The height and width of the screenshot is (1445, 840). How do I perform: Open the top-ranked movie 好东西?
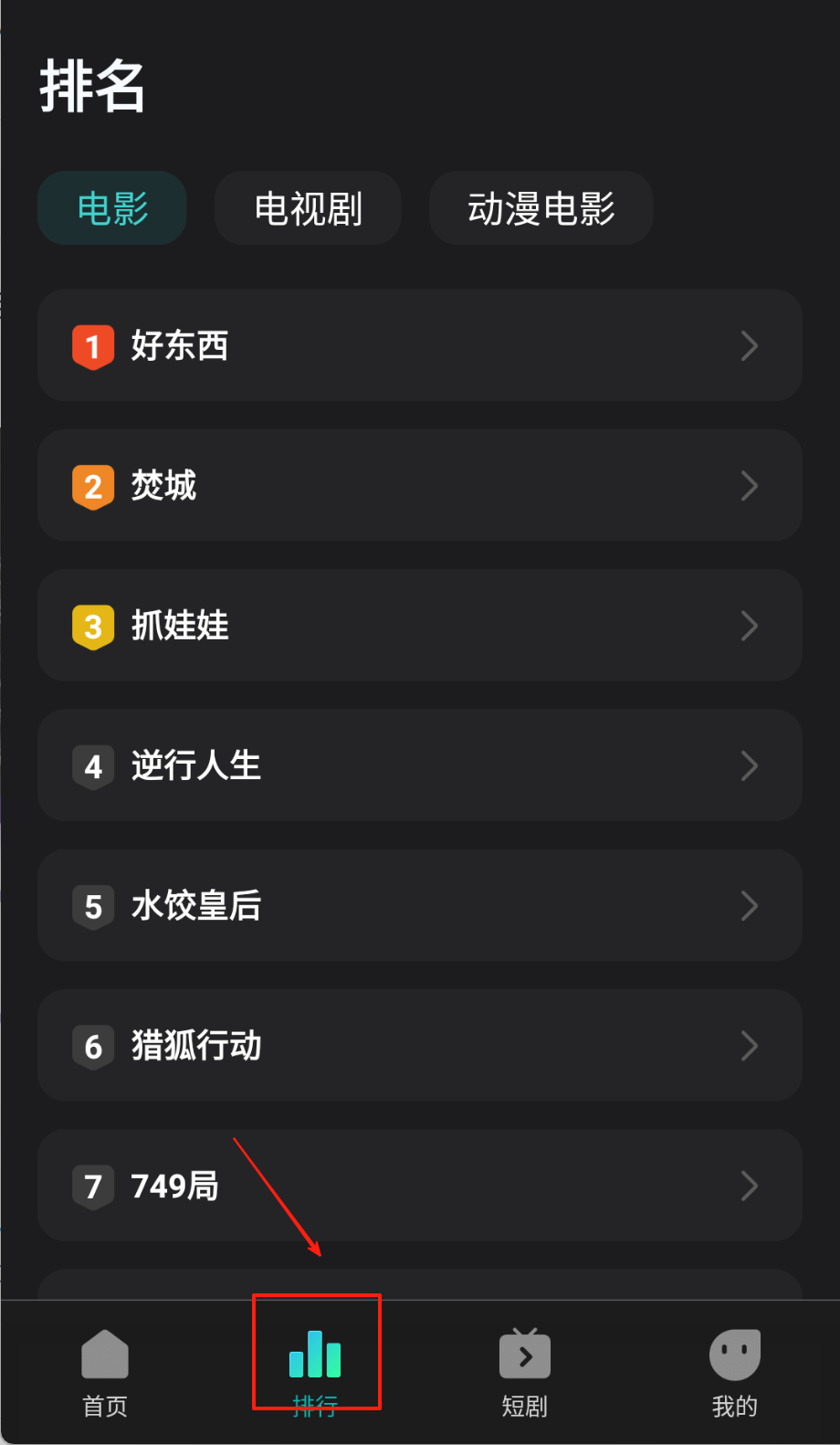click(420, 345)
